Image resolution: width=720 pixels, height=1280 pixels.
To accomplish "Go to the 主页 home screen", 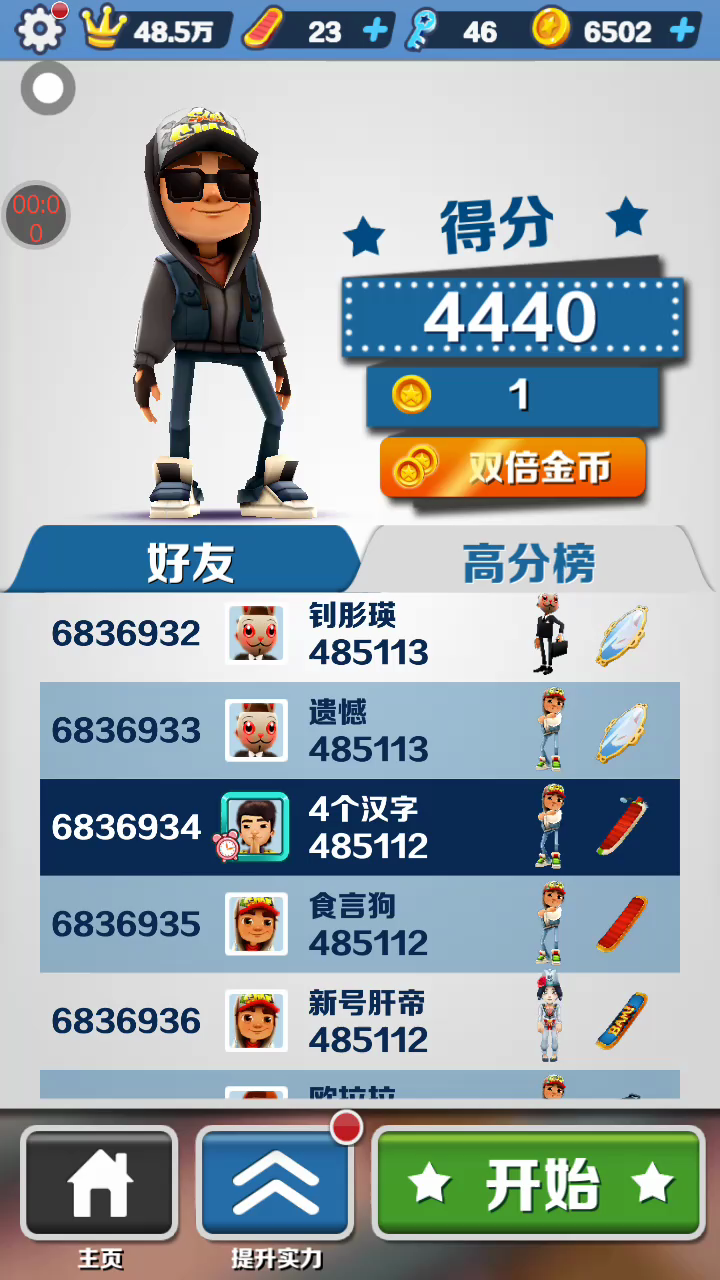I will pos(99,1183).
